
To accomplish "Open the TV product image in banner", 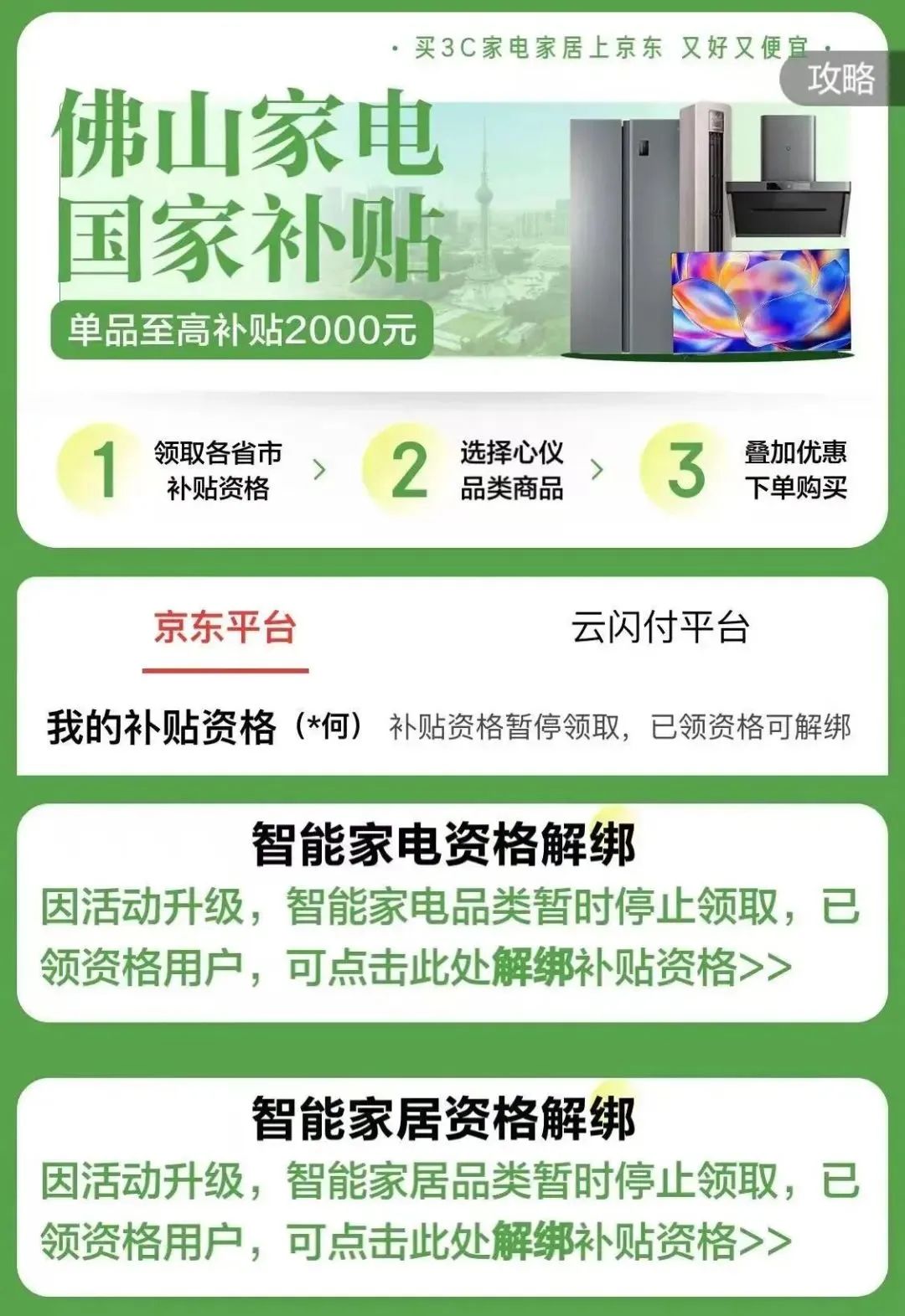I will click(758, 302).
